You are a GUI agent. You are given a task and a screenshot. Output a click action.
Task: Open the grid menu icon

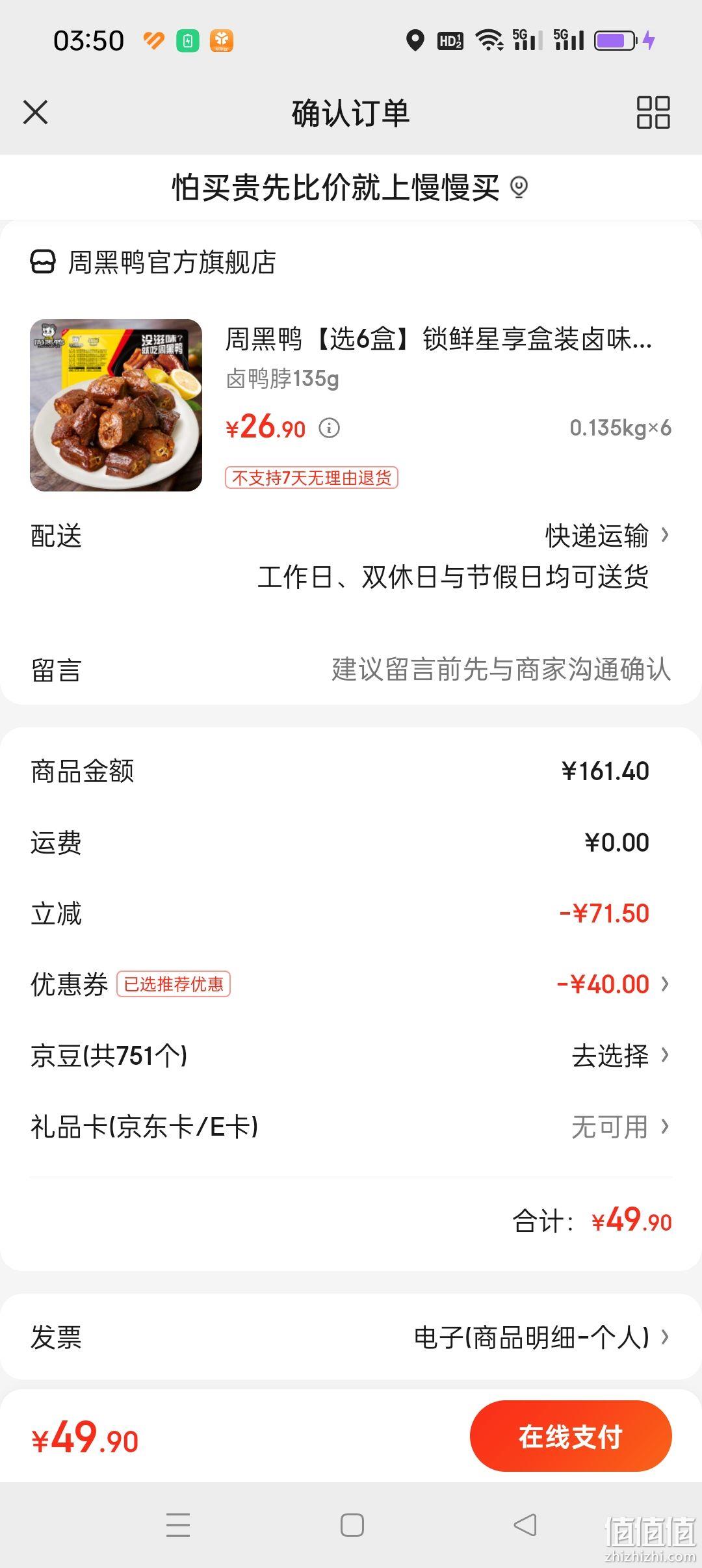point(653,112)
